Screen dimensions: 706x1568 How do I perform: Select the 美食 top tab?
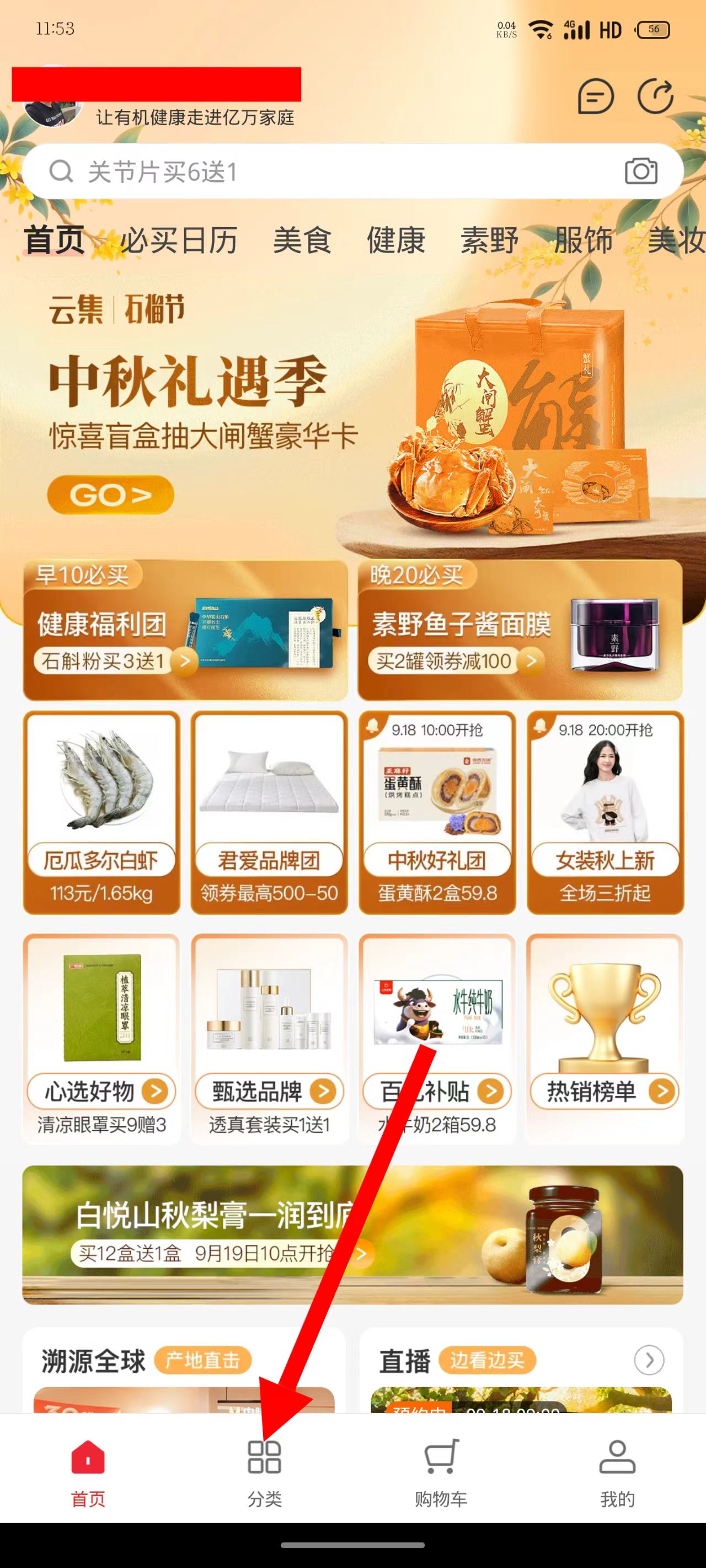302,240
